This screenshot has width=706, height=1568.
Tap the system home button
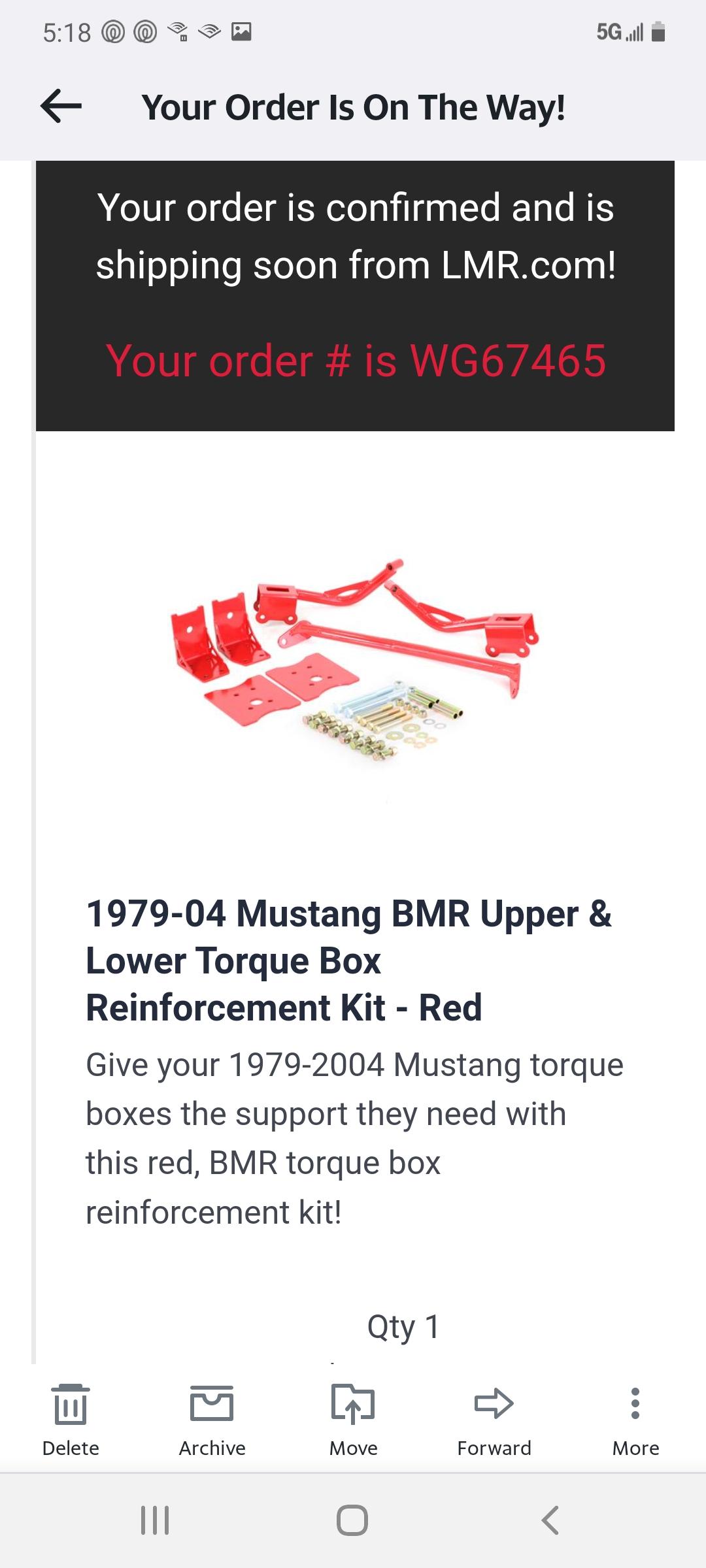point(352,1520)
